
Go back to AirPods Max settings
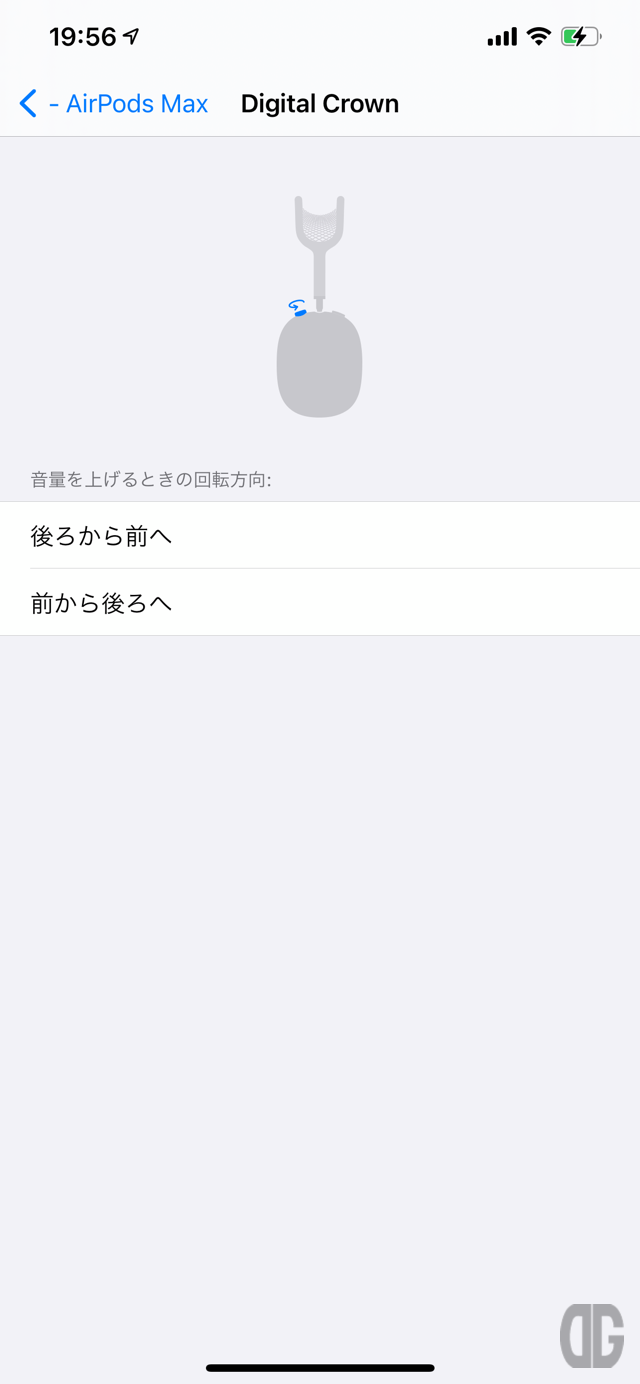pos(113,104)
